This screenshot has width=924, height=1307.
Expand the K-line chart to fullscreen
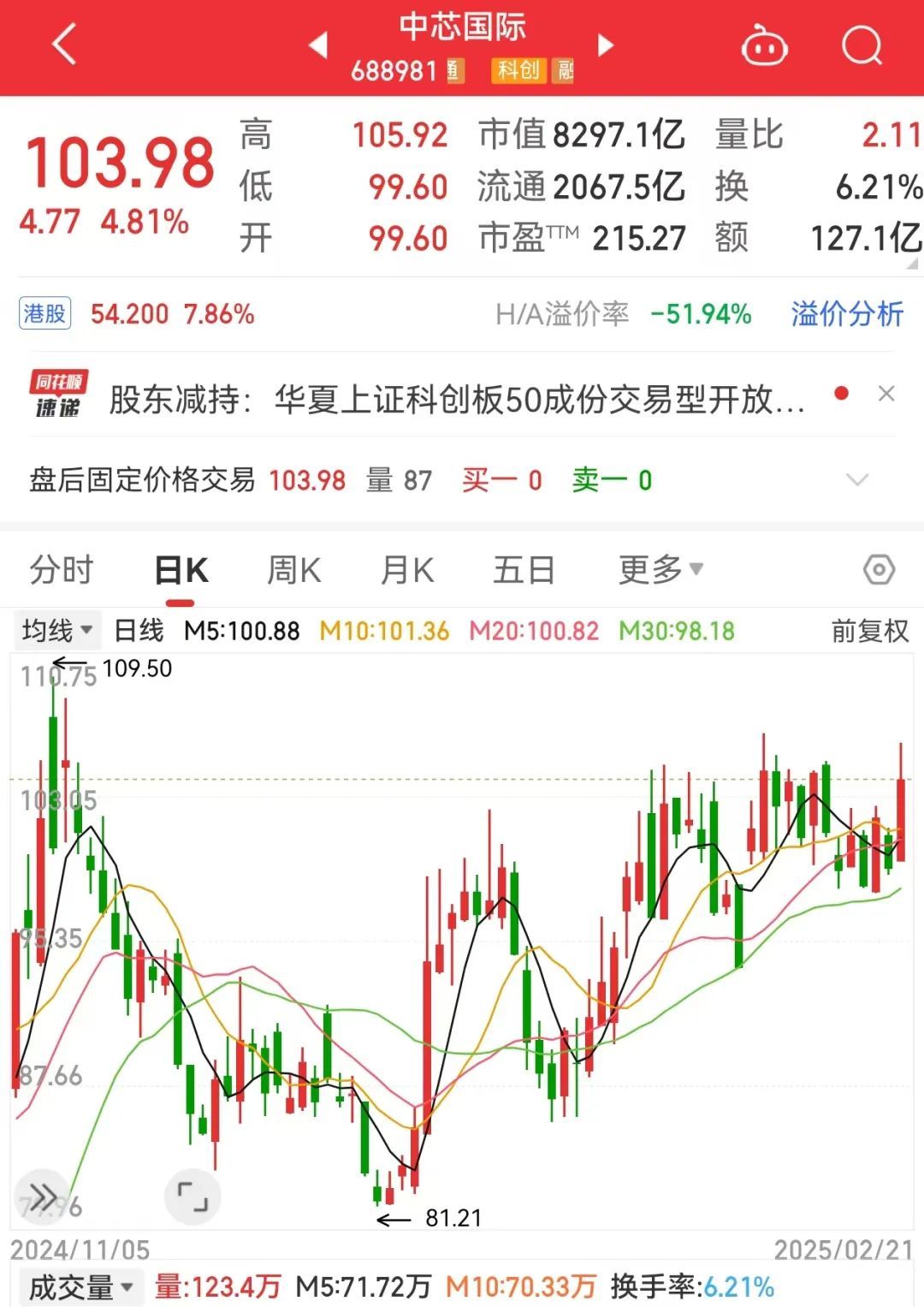coord(192,1196)
